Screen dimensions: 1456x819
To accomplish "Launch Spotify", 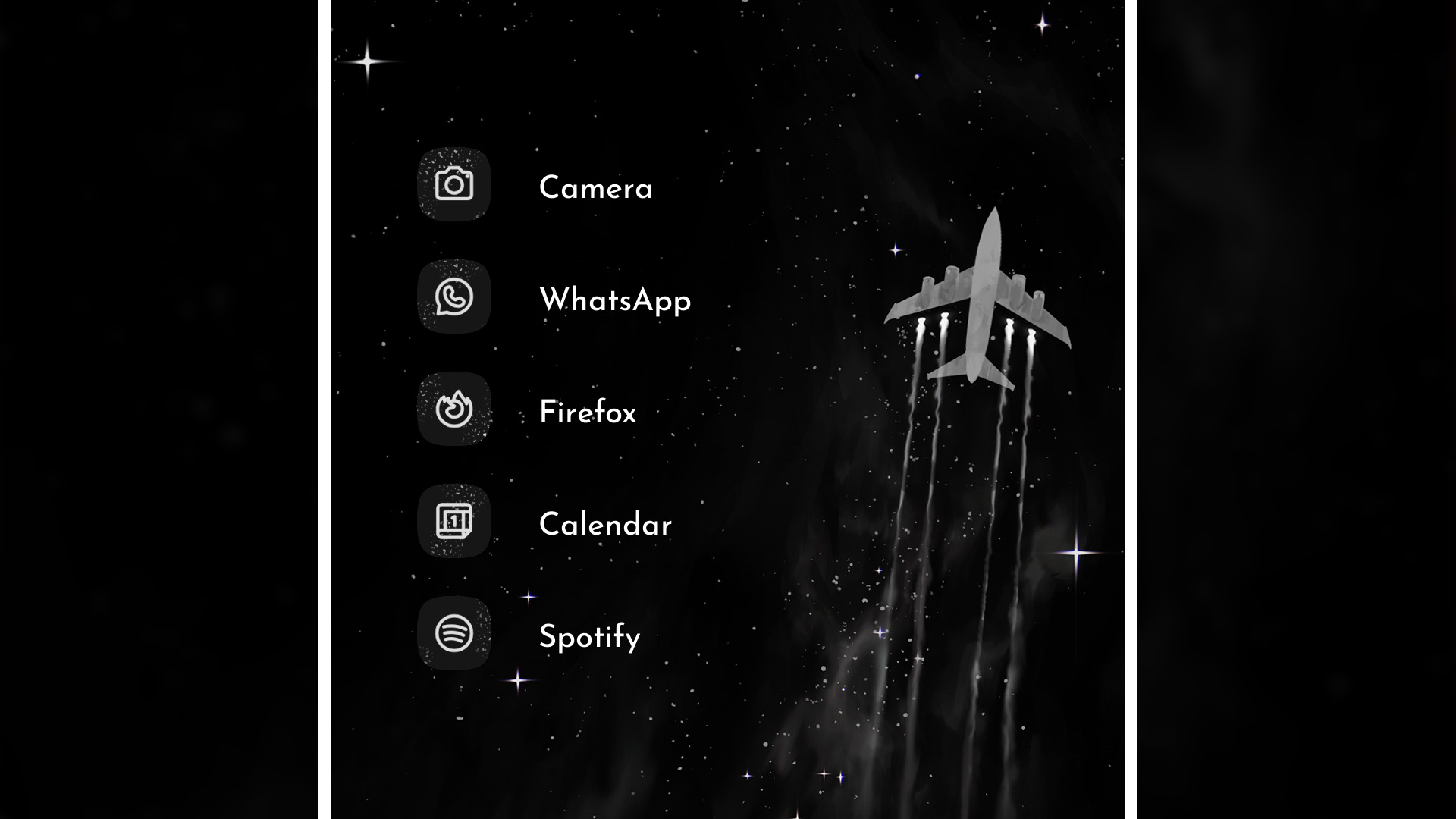I will click(454, 633).
